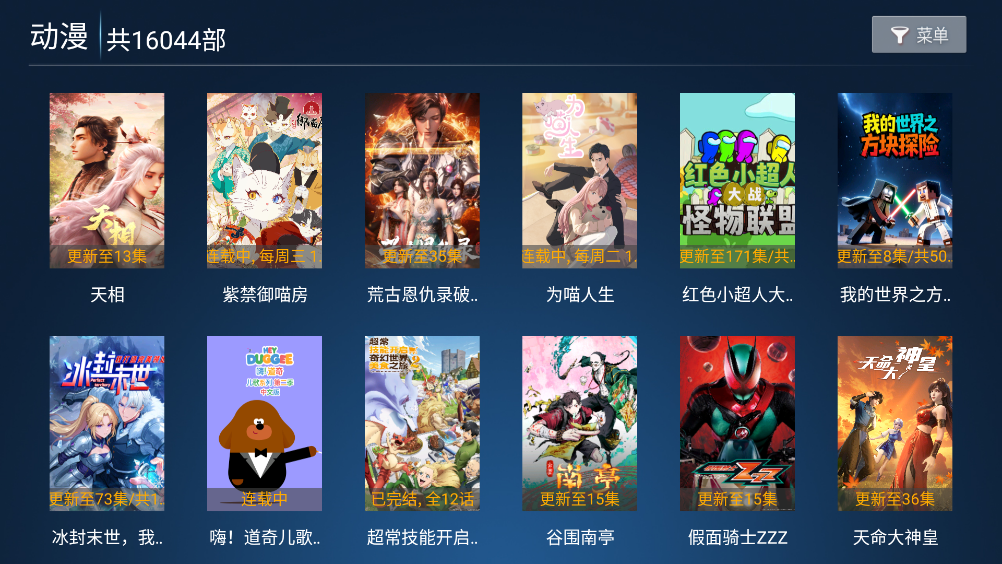Screen dimensions: 1002x564
Task: Open the 菜单 filter button
Action: coord(918,35)
